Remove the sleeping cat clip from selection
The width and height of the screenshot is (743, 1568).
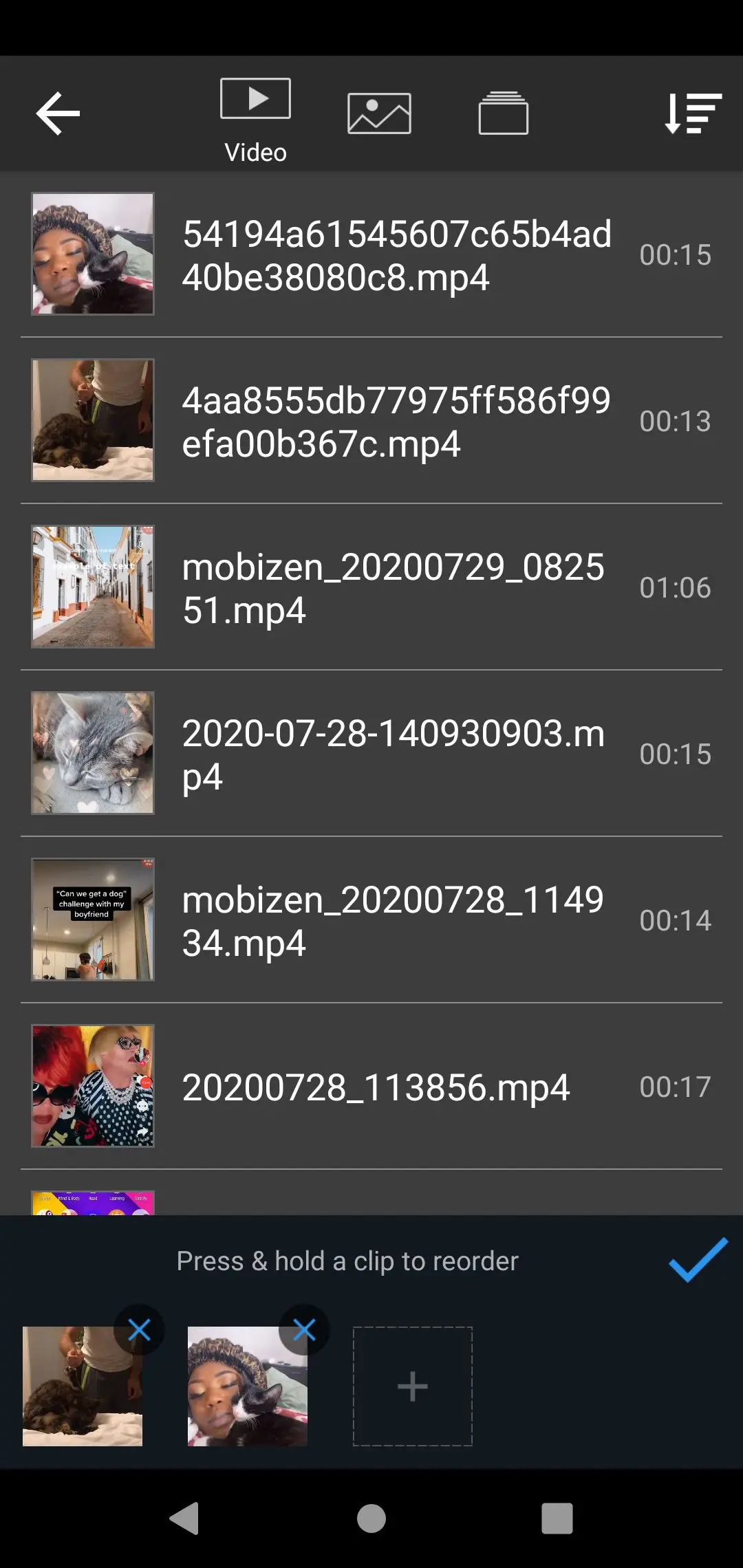coord(140,1330)
